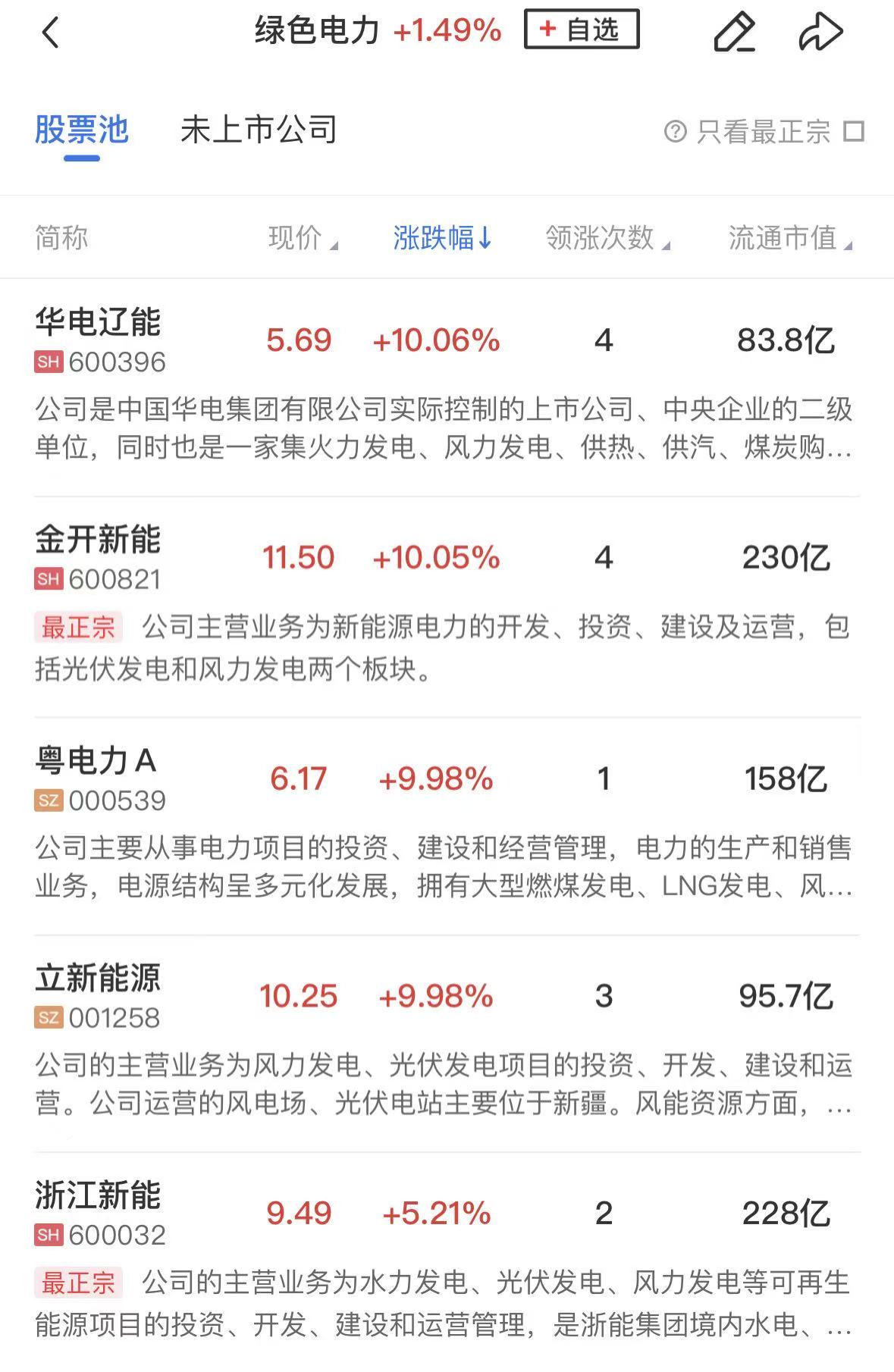Screen dimensions: 894x1372
Task: Sort the list by 涨跌幅
Action: point(442,238)
